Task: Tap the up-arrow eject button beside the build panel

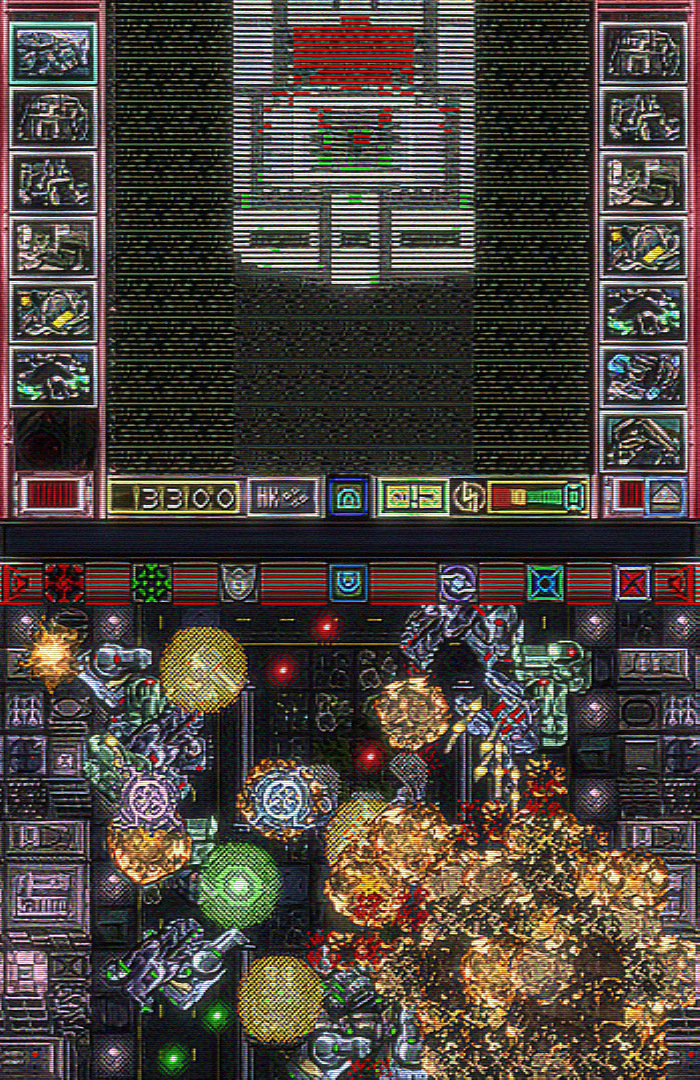Action: (x=665, y=496)
